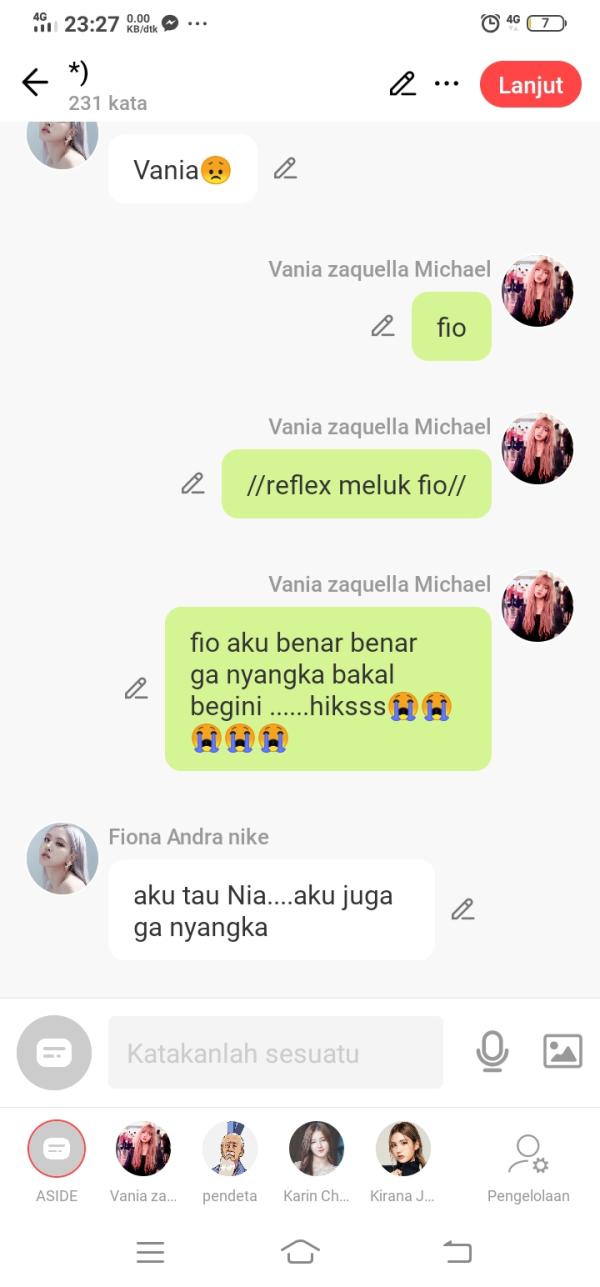
Task: Record a voice message with the microphone
Action: (492, 1051)
